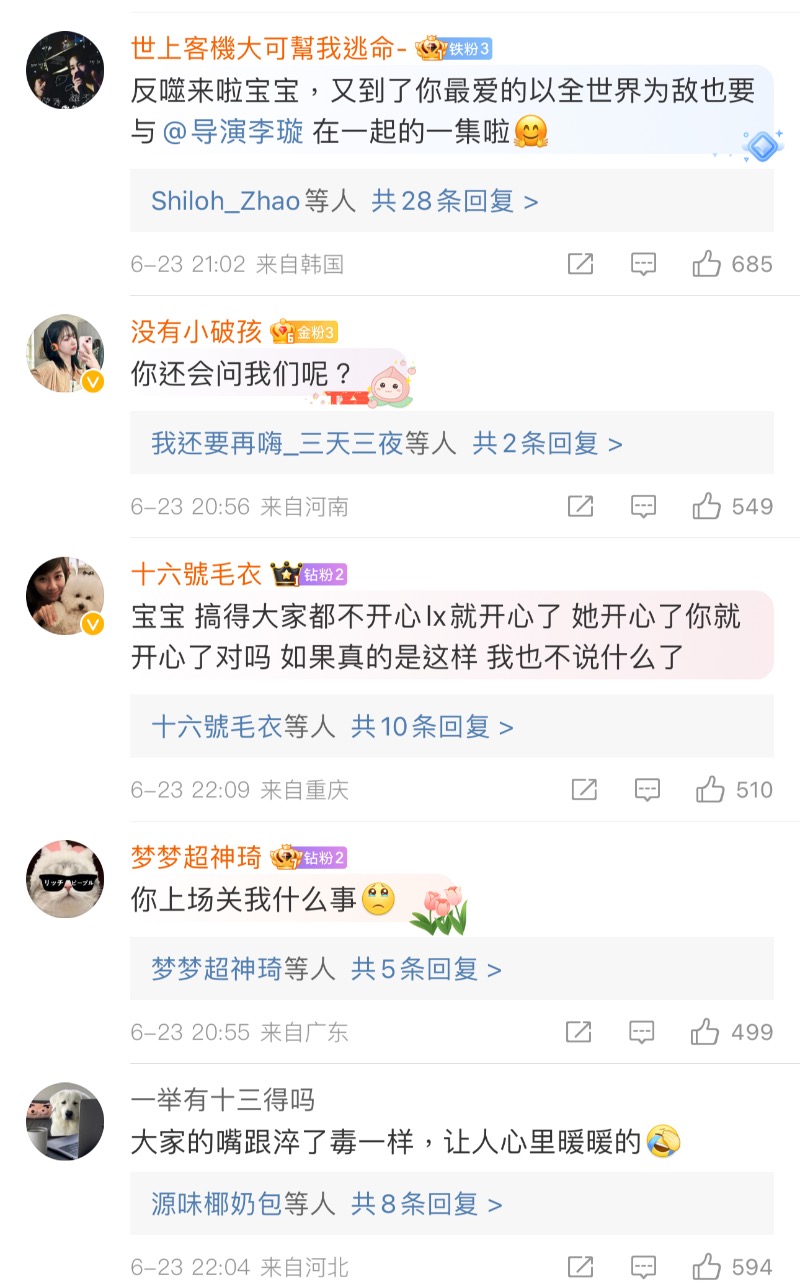Viewport: 800px width, 1287px height.
Task: Repost 一举有十三得吗's comment
Action: click(x=580, y=1267)
